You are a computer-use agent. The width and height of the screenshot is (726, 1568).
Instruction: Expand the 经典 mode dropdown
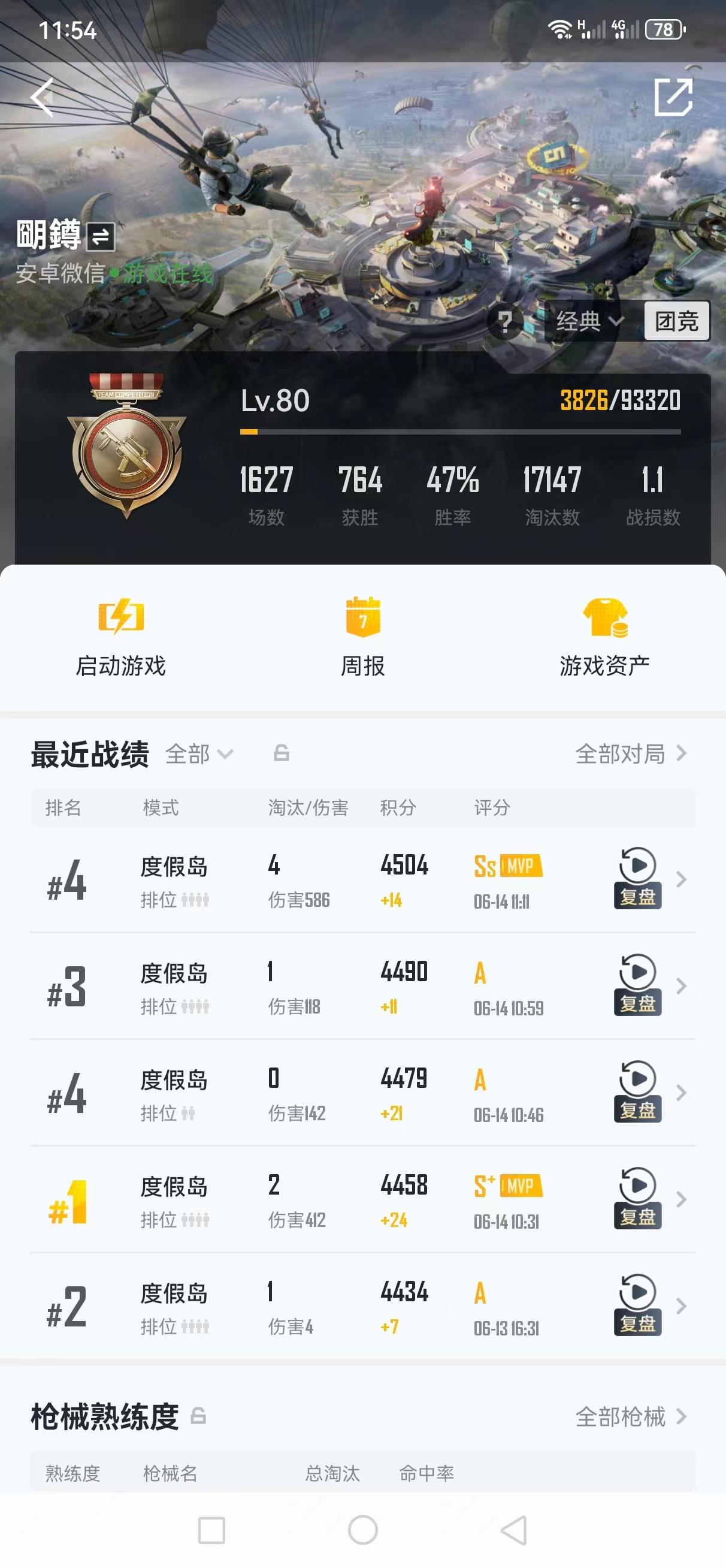pyautogui.click(x=589, y=321)
